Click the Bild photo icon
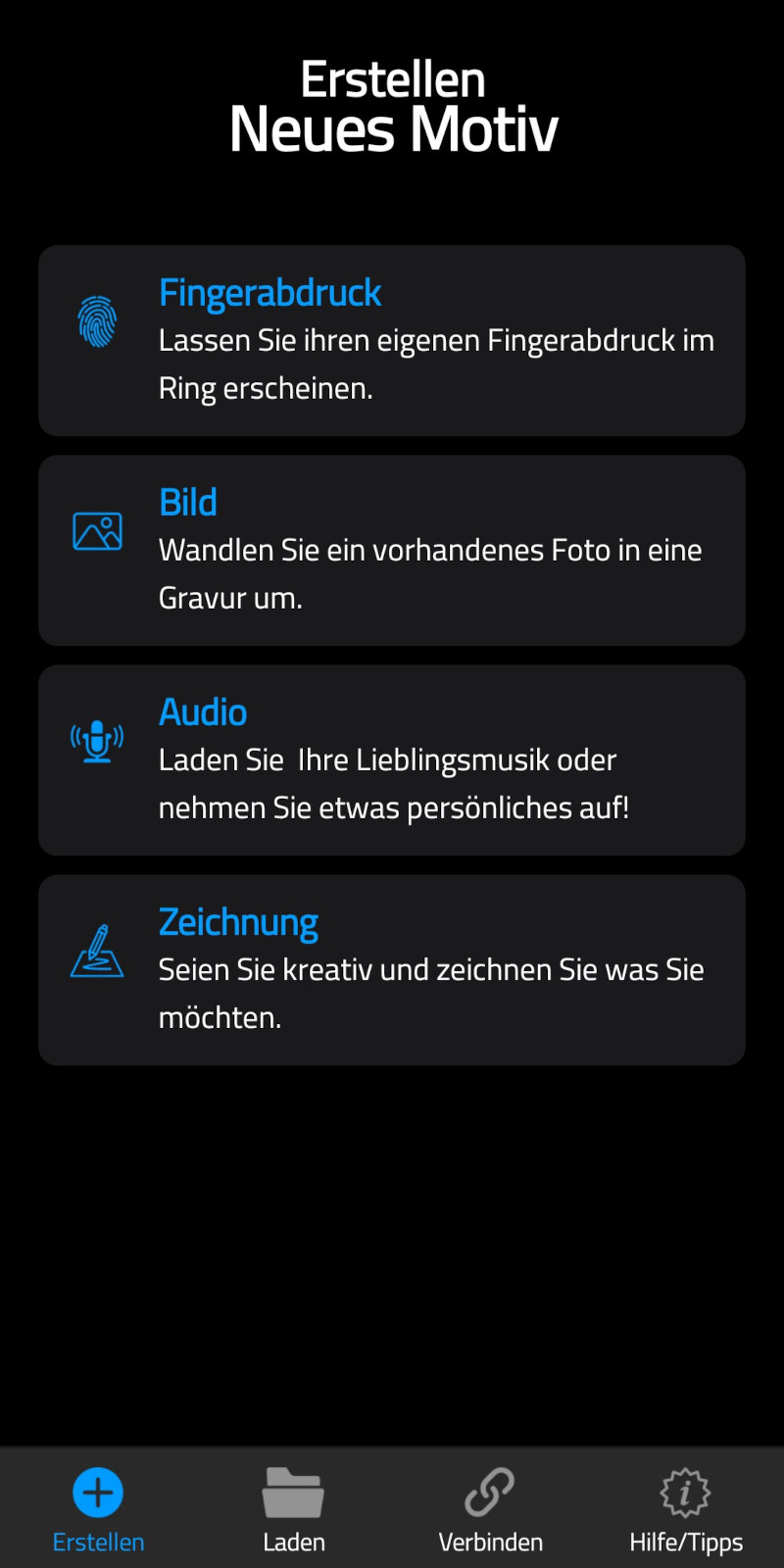This screenshot has height=1568, width=784. (x=97, y=529)
